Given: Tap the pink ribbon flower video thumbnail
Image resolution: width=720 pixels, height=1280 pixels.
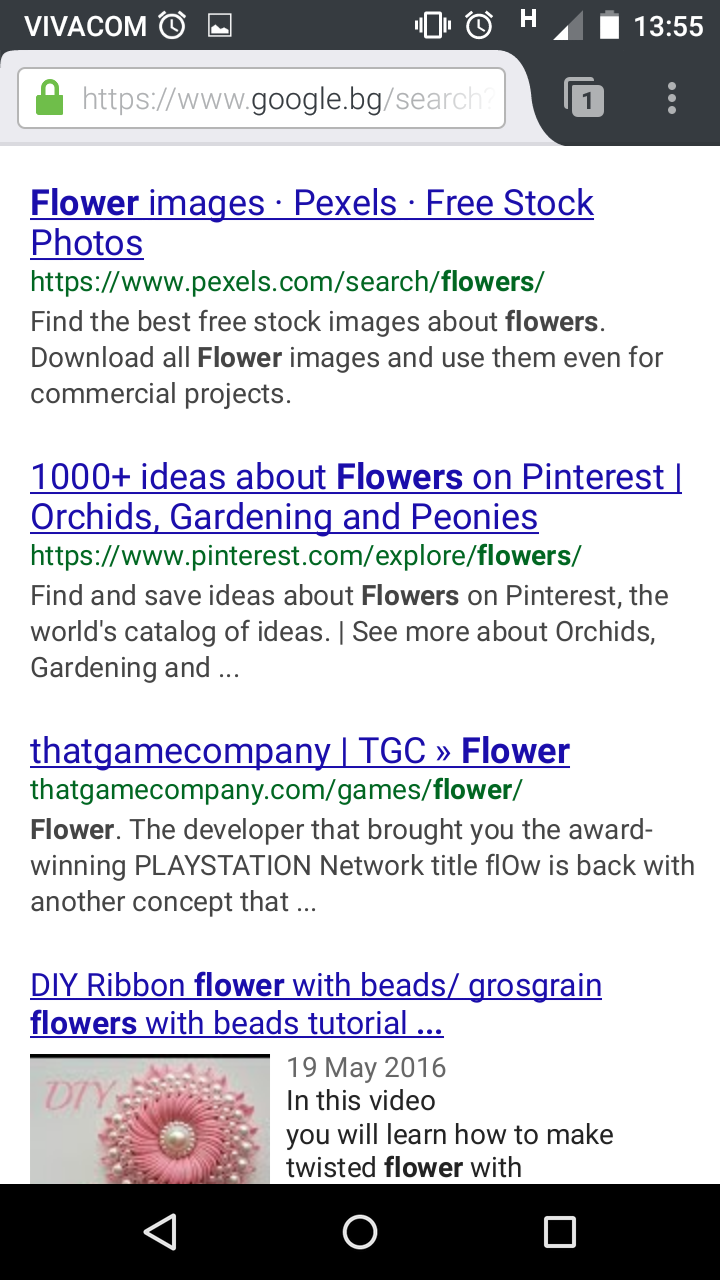Looking at the screenshot, I should click(150, 1119).
